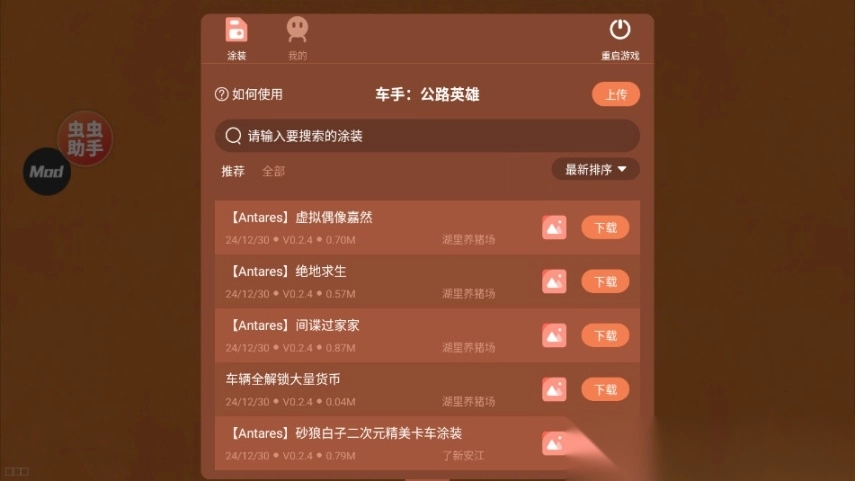
Task: Open the 如何使用 help link
Action: click(249, 94)
